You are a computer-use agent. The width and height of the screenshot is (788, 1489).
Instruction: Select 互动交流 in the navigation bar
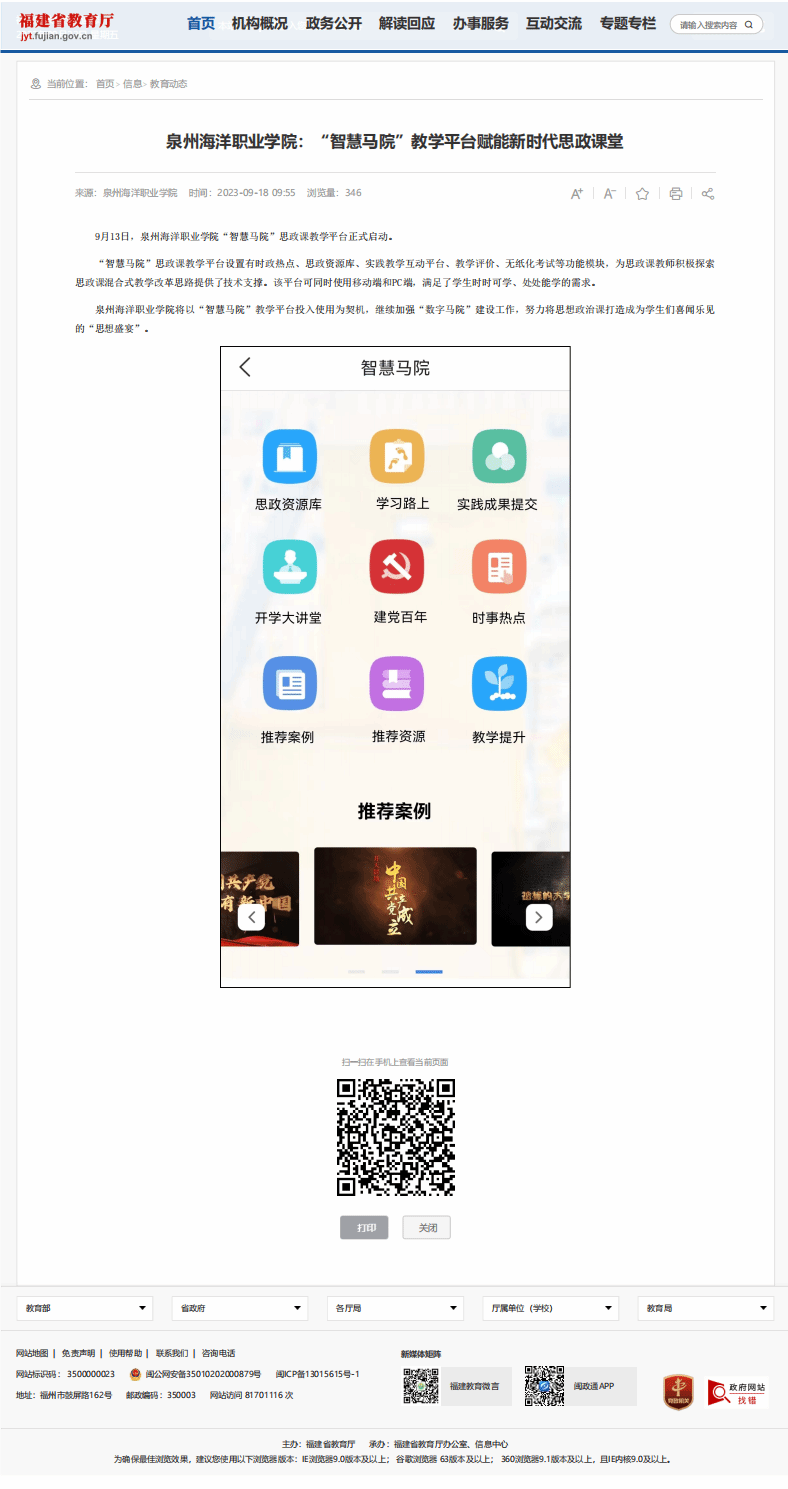pyautogui.click(x=554, y=23)
